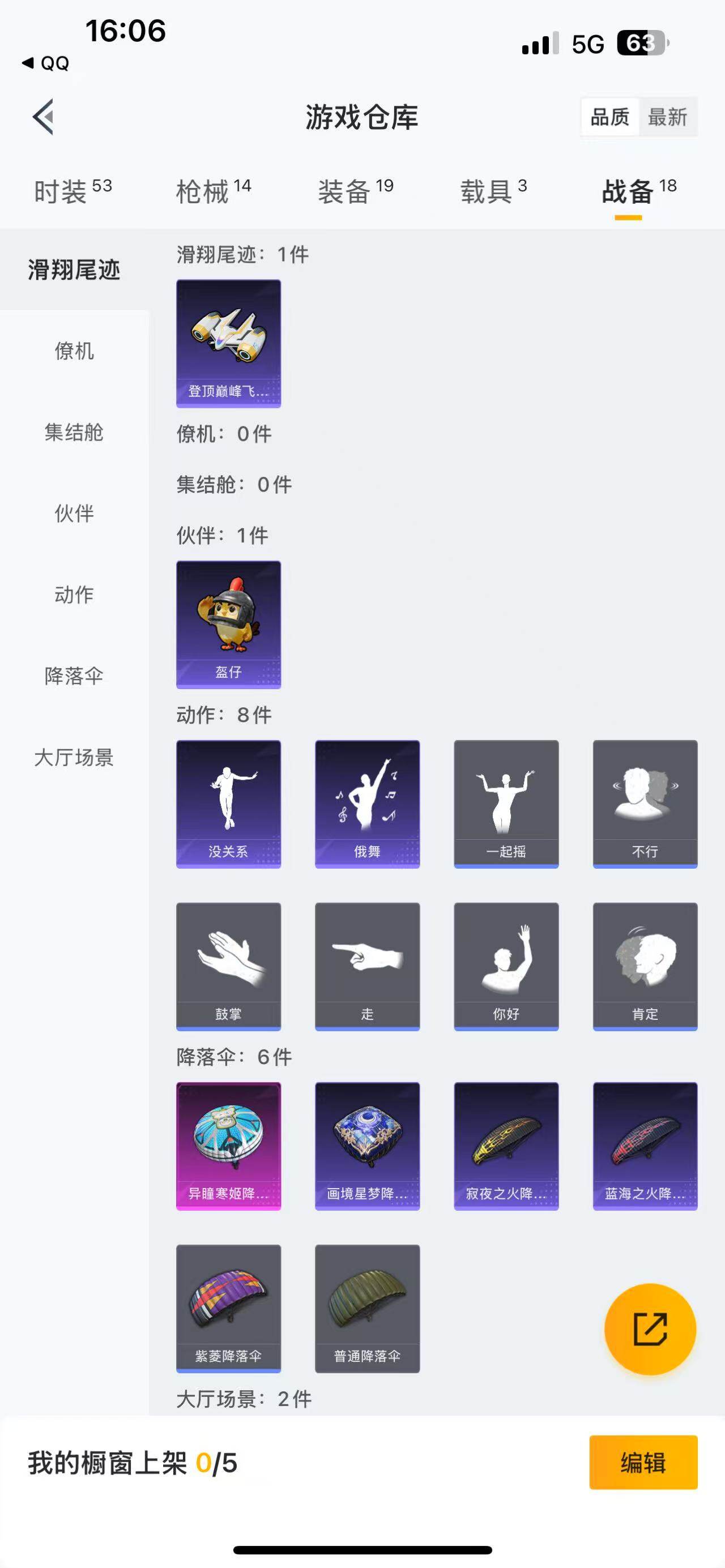Open the 紫菱降落伞 item
725x1568 pixels.
[228, 1308]
